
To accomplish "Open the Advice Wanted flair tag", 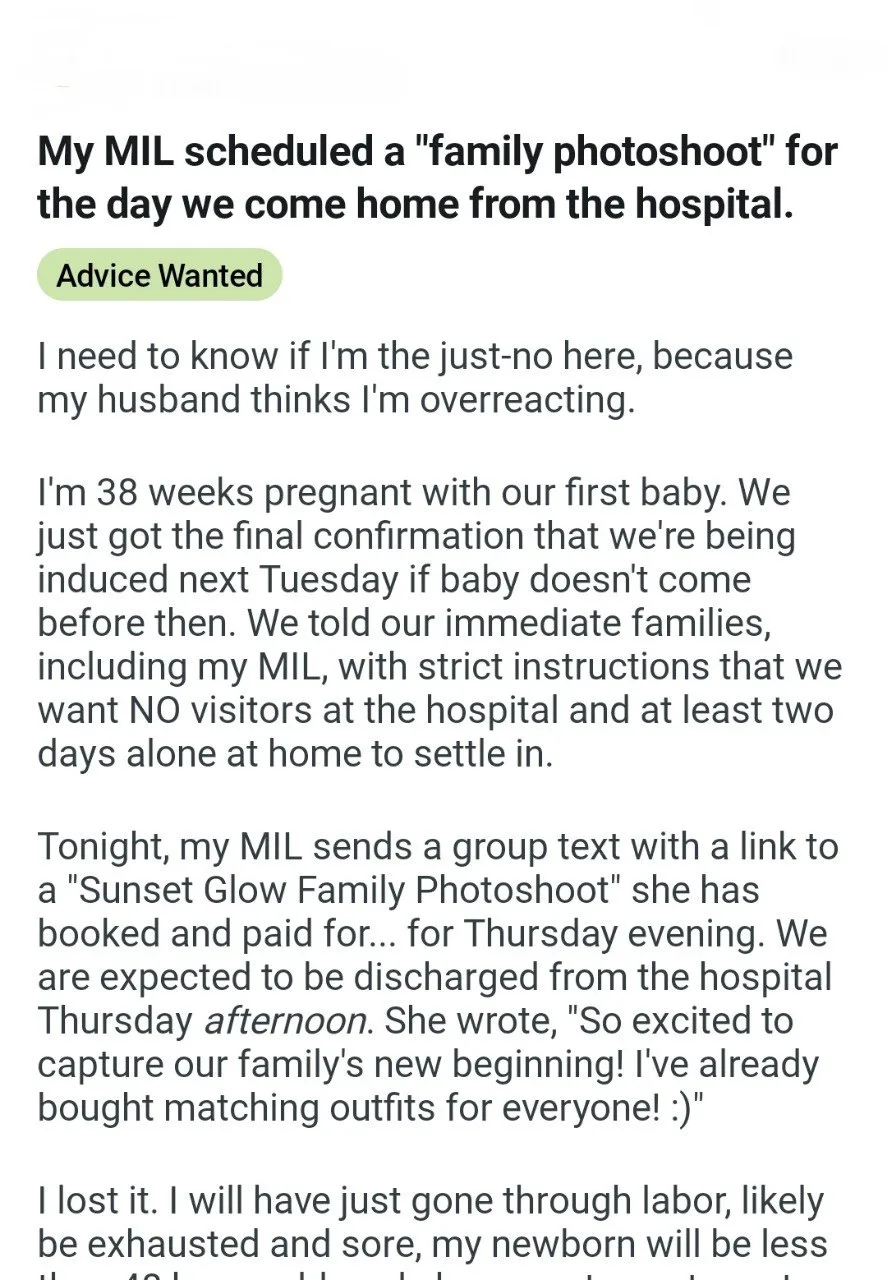I will [160, 275].
